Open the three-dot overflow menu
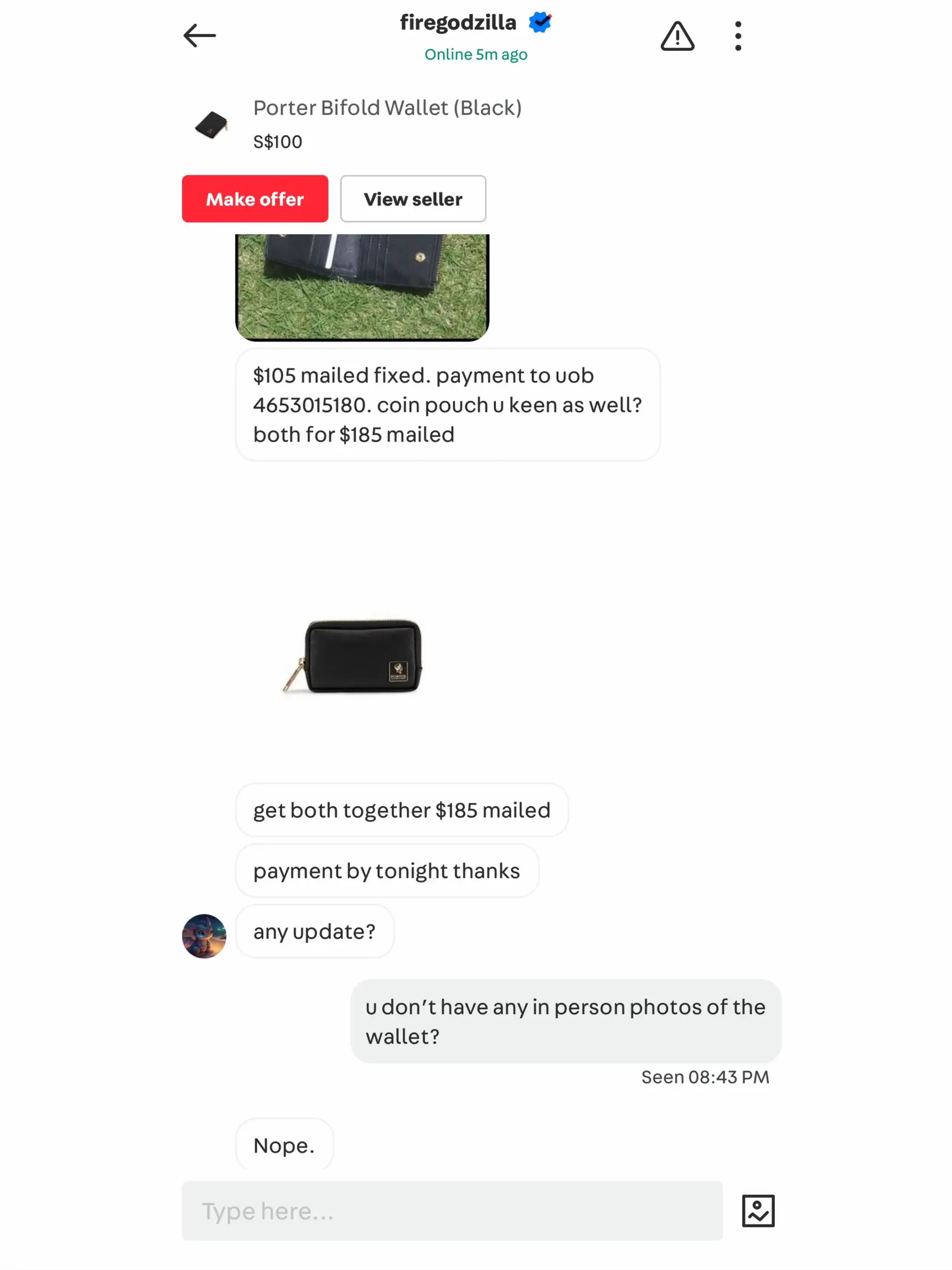The height and width of the screenshot is (1270, 952). coord(738,36)
